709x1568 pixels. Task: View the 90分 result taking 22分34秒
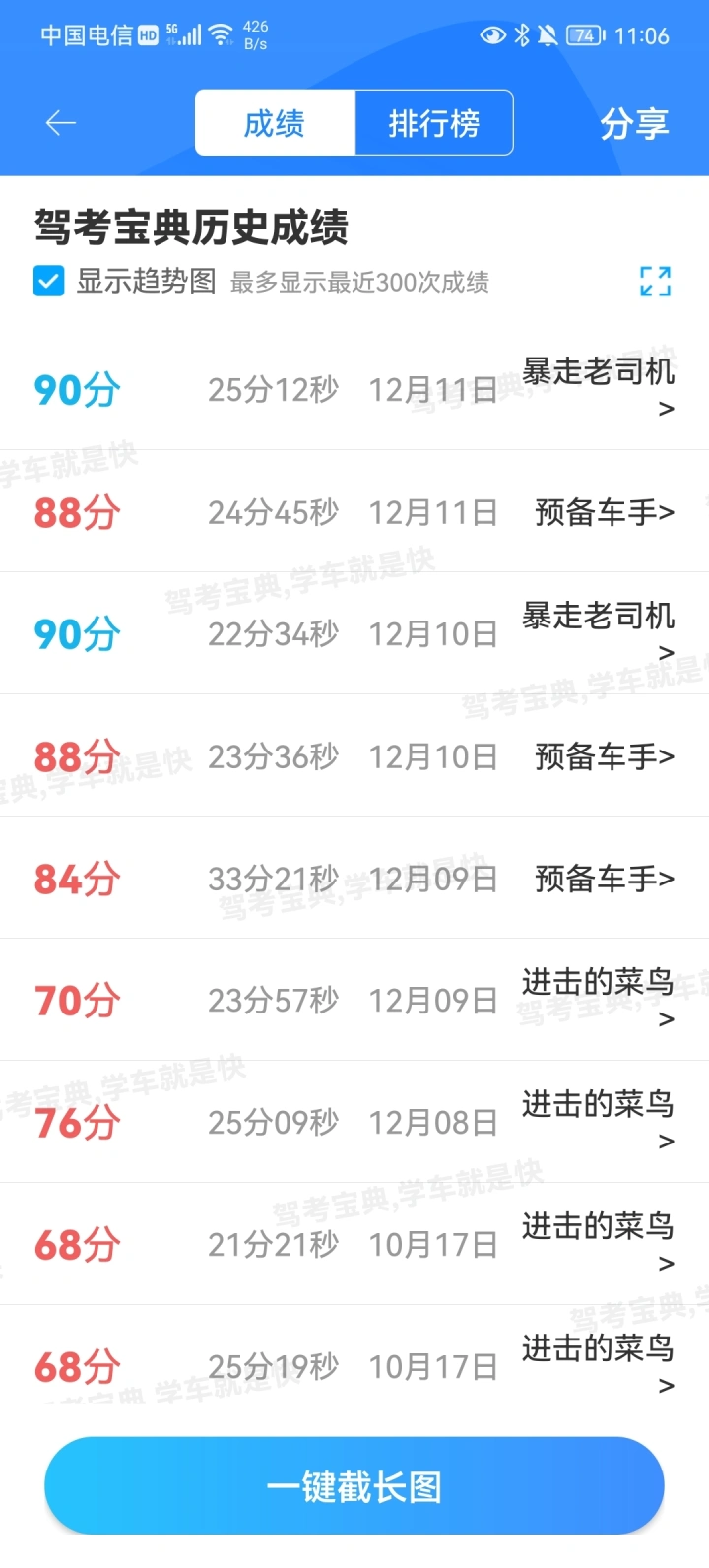point(354,634)
